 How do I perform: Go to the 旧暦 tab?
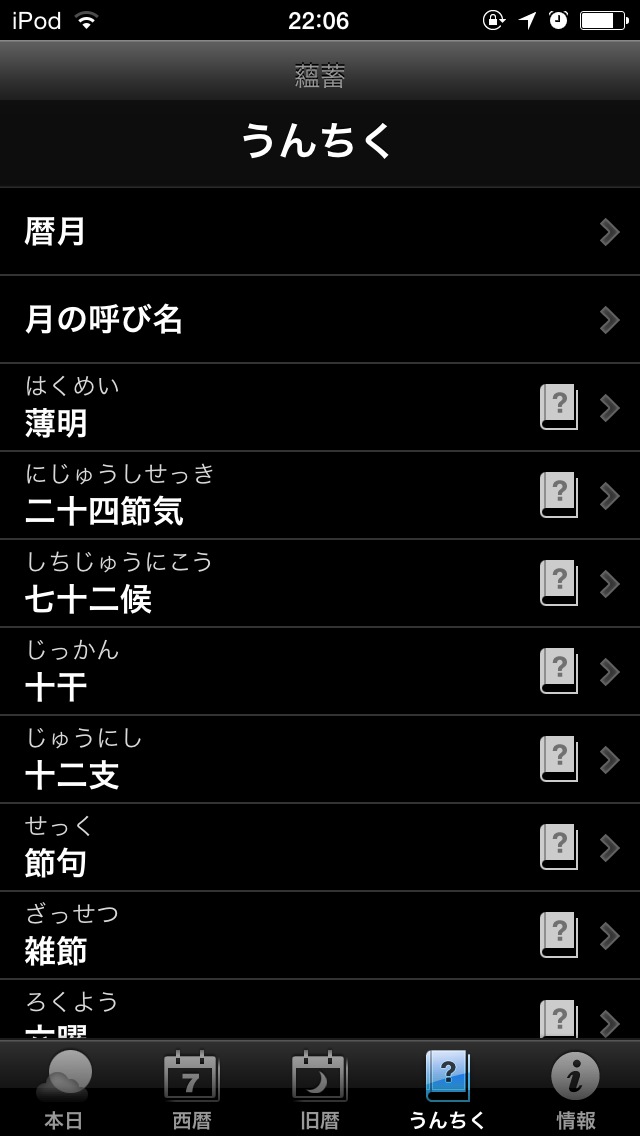tap(320, 1090)
